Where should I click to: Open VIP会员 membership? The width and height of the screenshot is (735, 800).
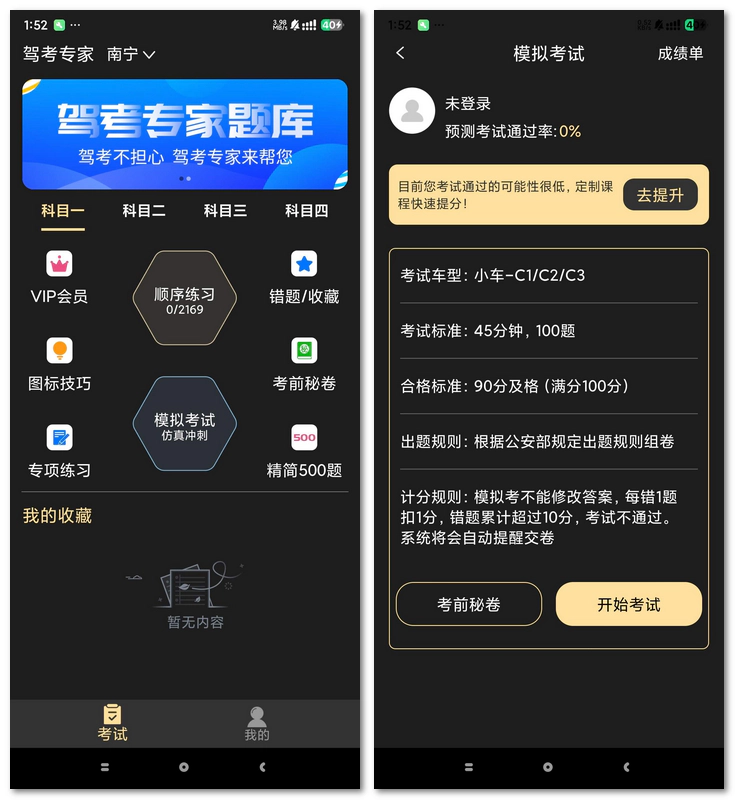(x=60, y=277)
